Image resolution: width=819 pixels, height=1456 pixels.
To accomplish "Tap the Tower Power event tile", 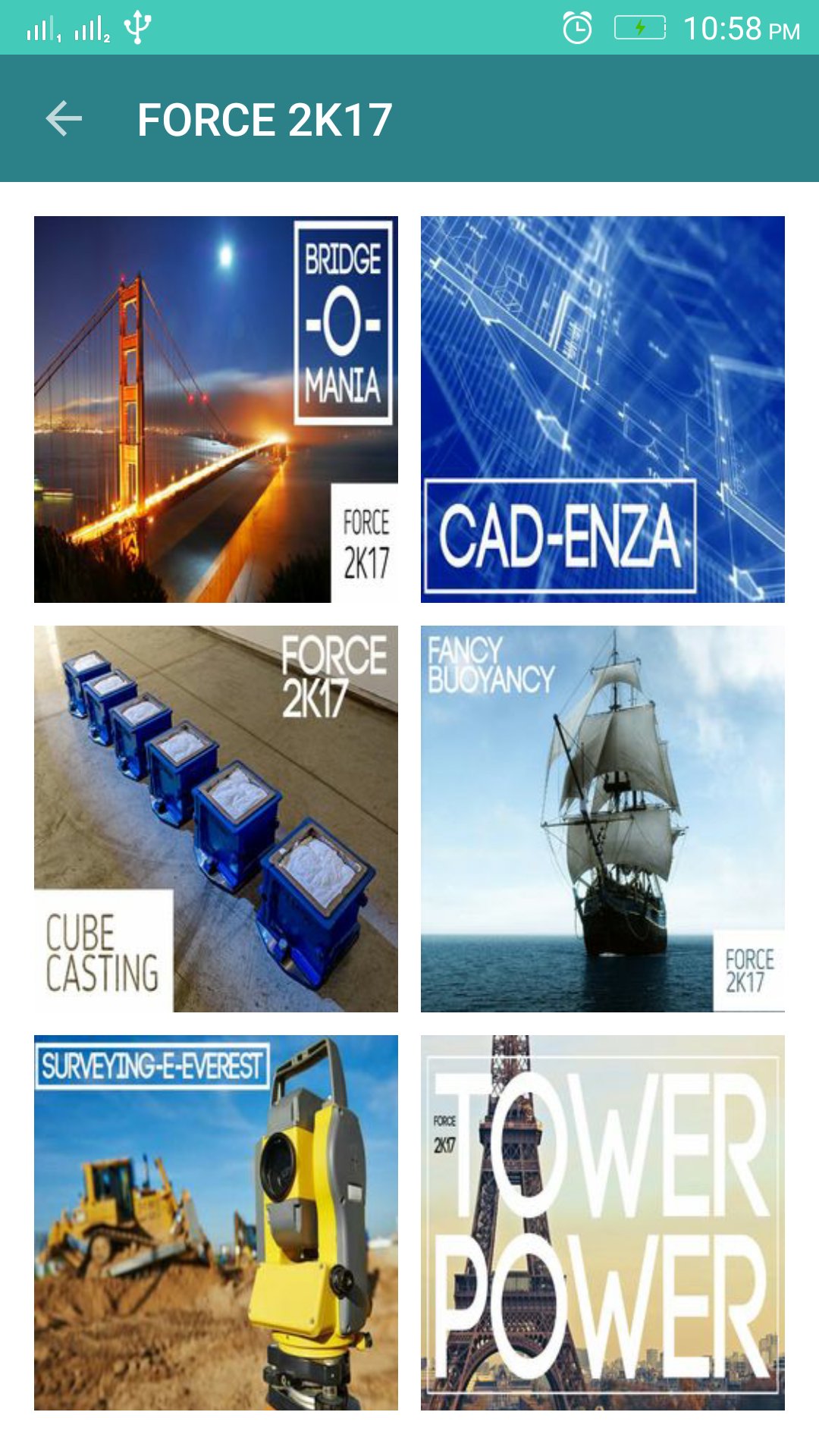I will [x=603, y=1222].
